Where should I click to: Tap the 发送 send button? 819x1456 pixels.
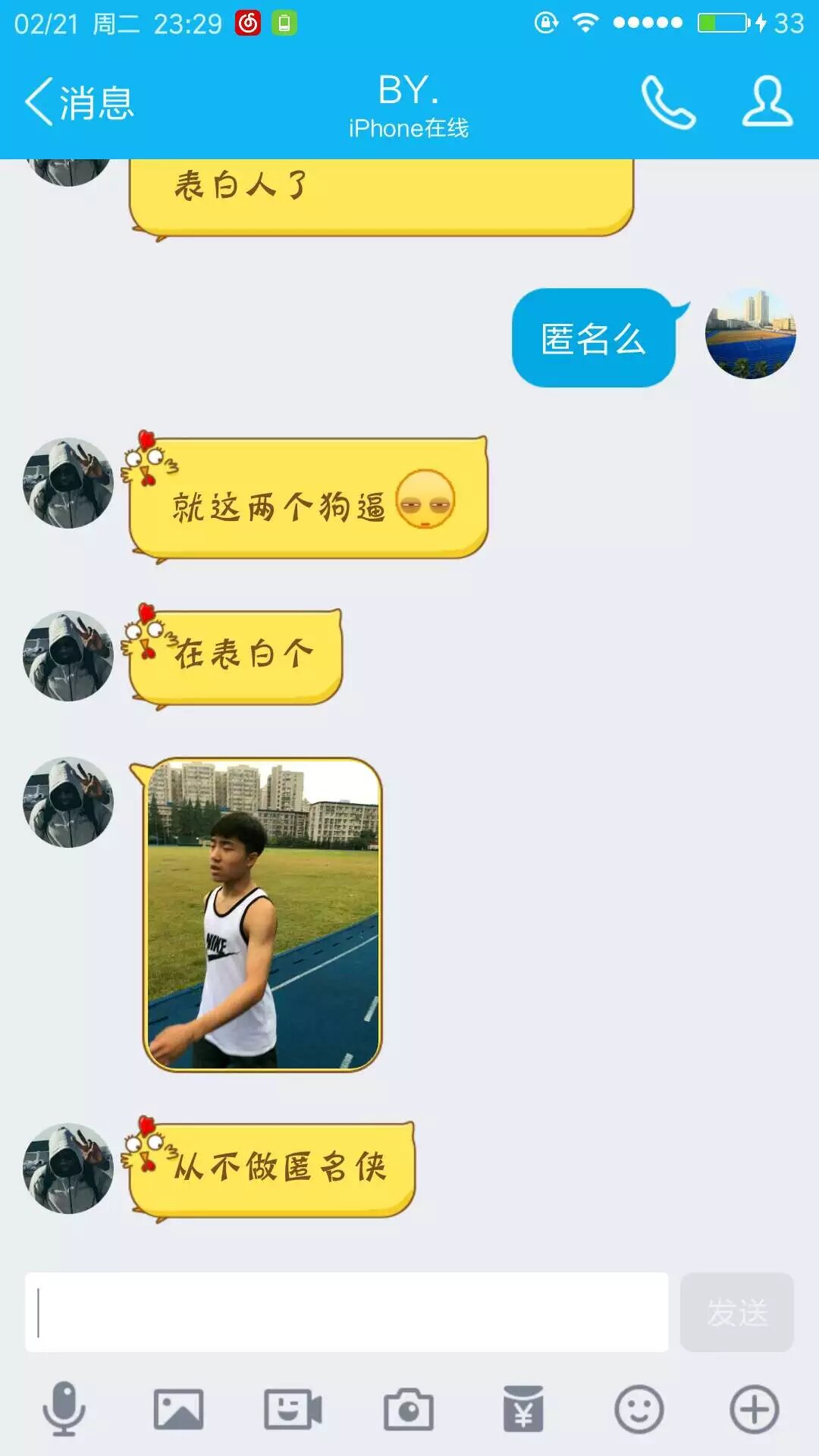(736, 1313)
